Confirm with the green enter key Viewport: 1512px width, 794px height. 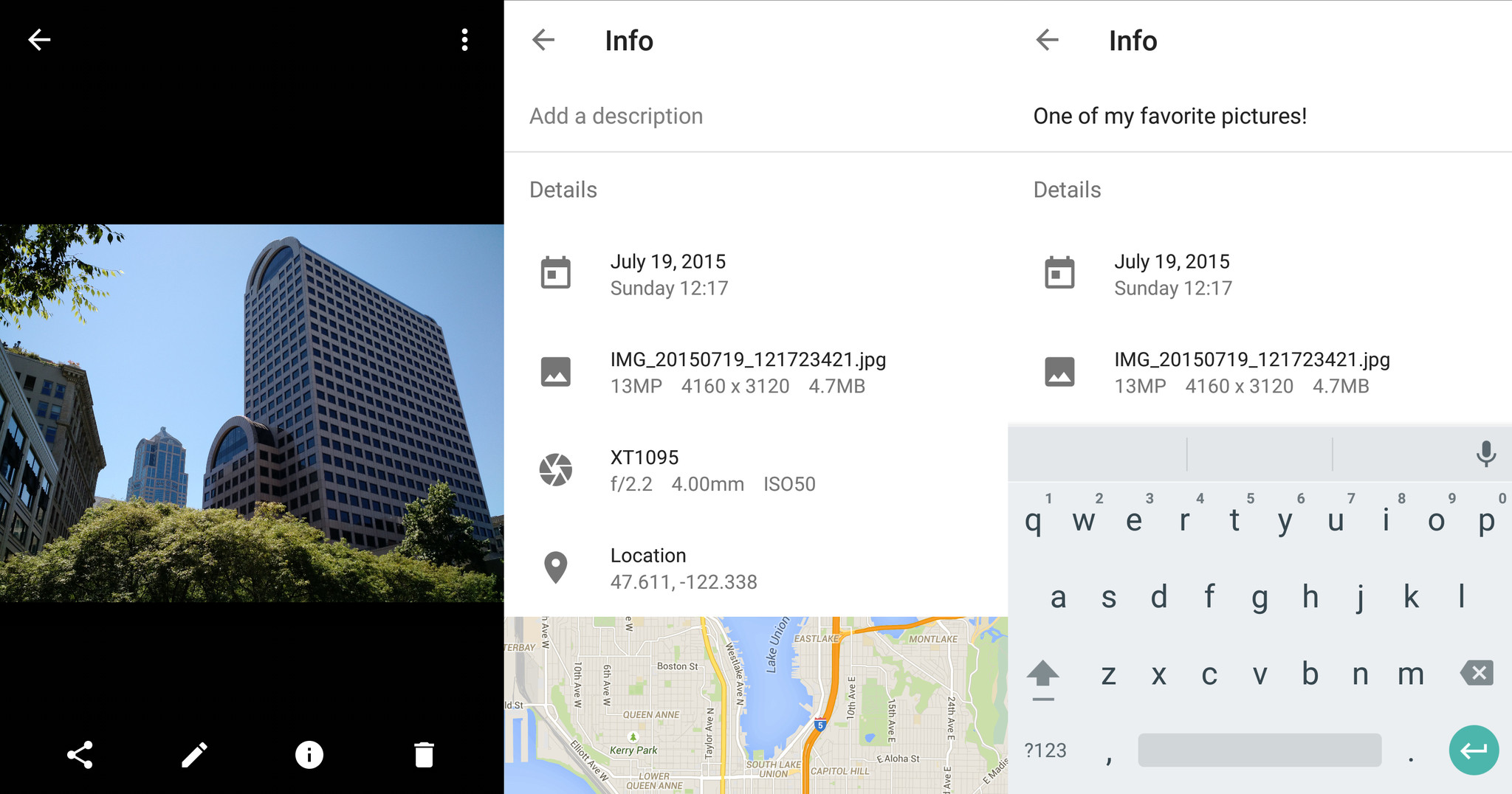(x=1474, y=750)
